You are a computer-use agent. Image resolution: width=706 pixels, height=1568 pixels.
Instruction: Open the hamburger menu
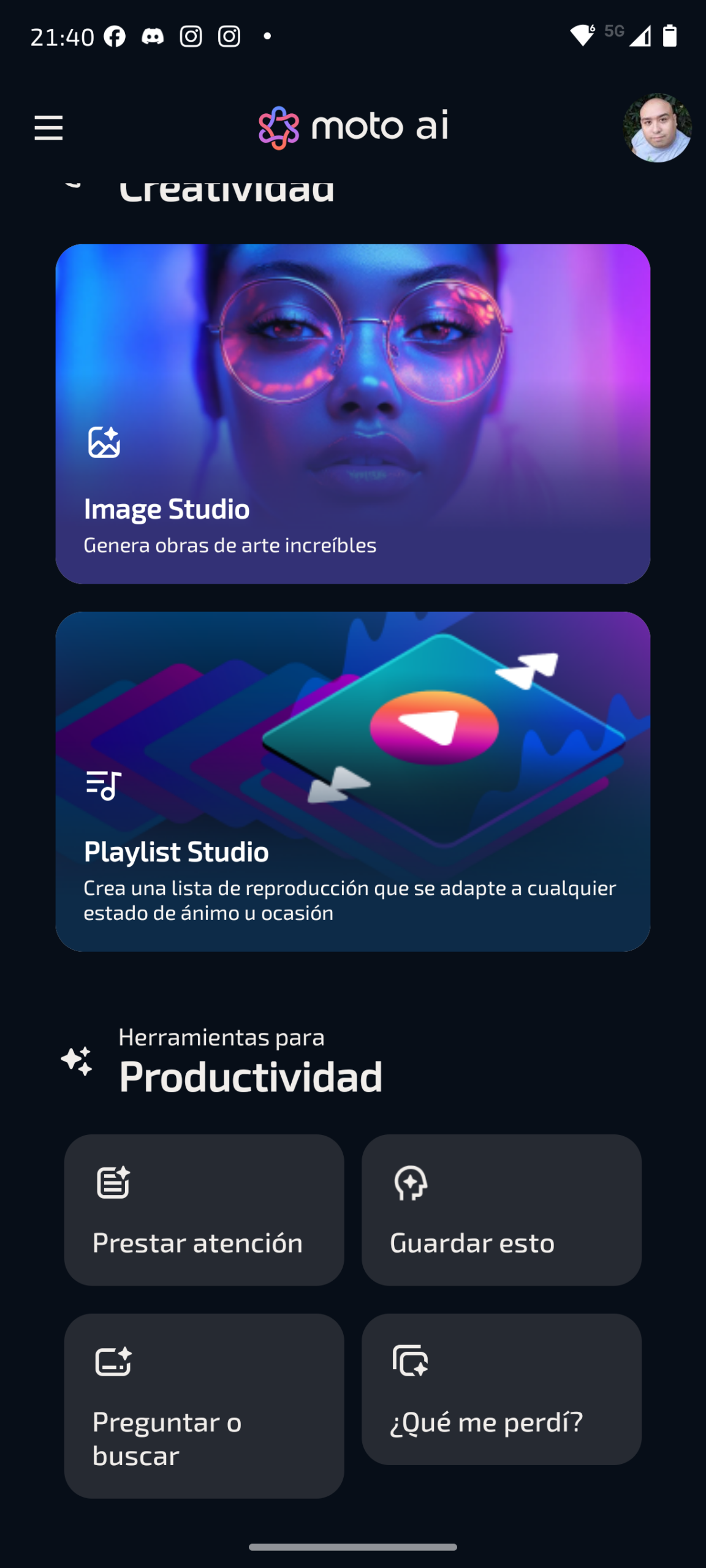[x=48, y=127]
